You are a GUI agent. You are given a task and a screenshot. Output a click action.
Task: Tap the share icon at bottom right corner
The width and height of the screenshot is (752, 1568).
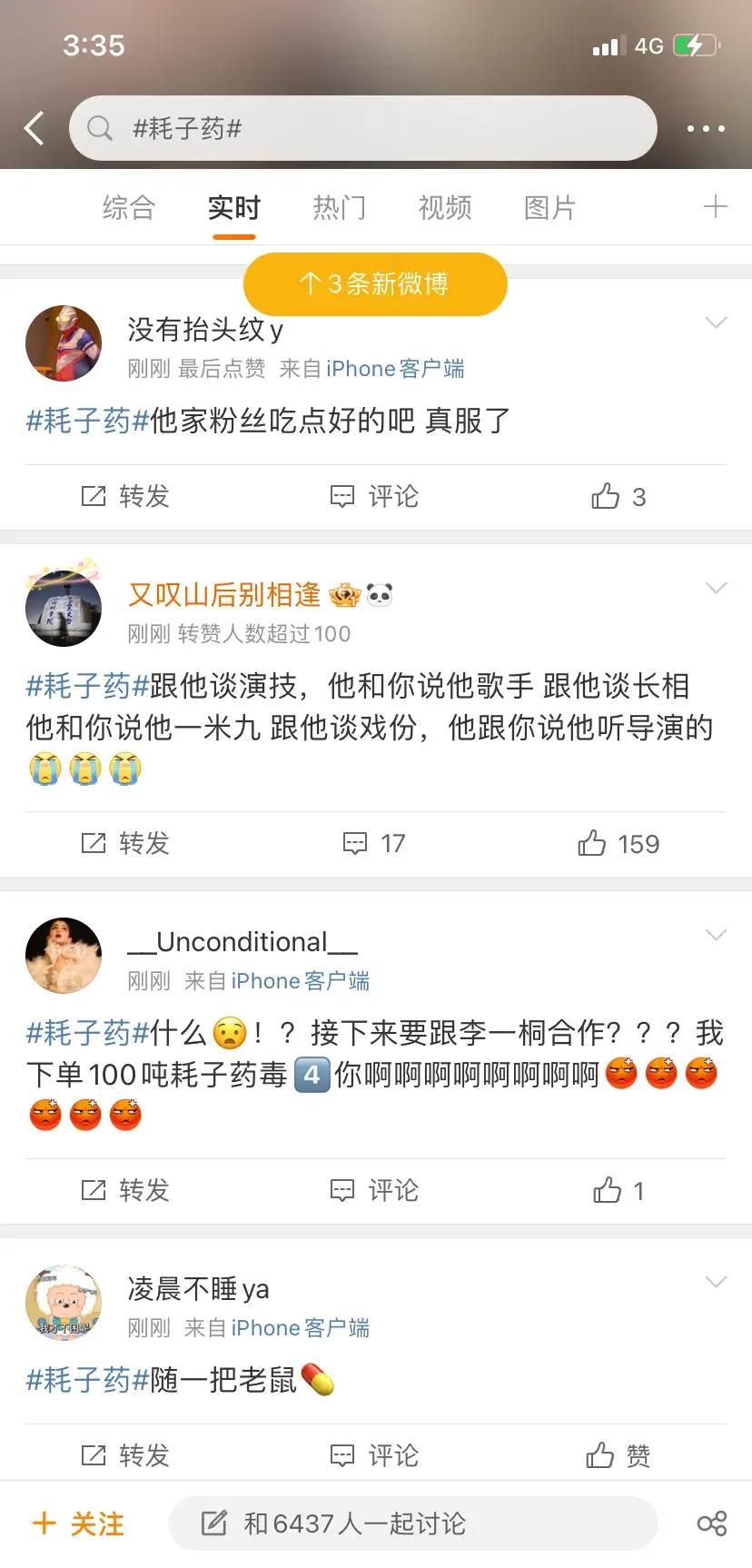tap(713, 1523)
